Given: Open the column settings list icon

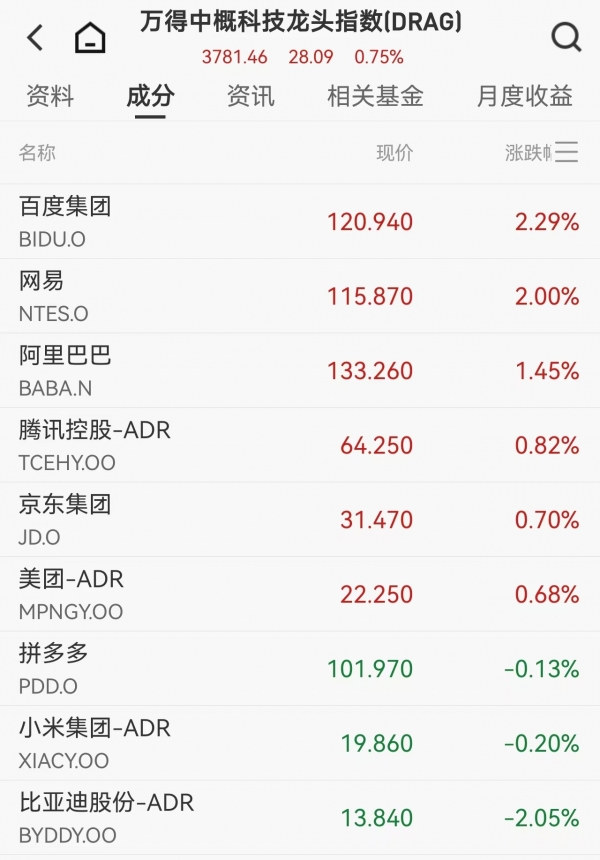Looking at the screenshot, I should point(567,152).
